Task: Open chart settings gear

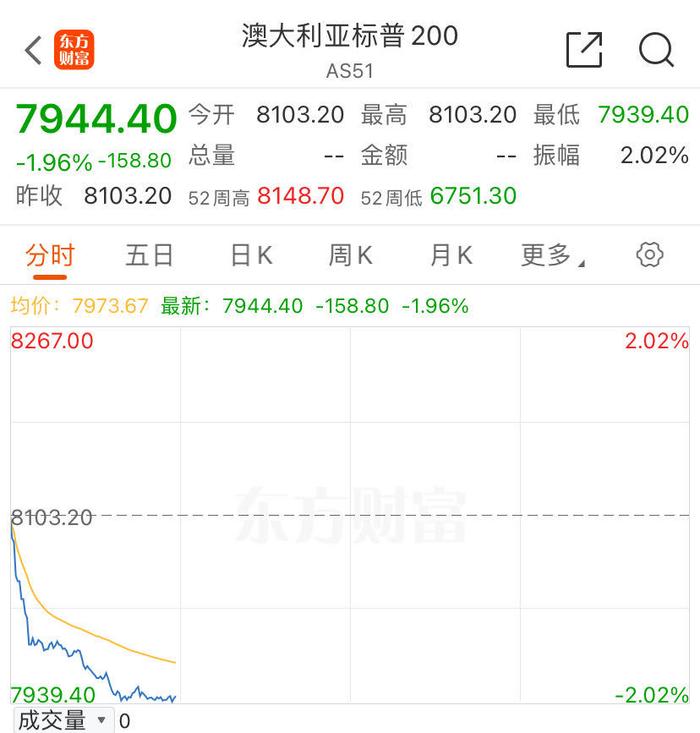Action: click(x=650, y=255)
